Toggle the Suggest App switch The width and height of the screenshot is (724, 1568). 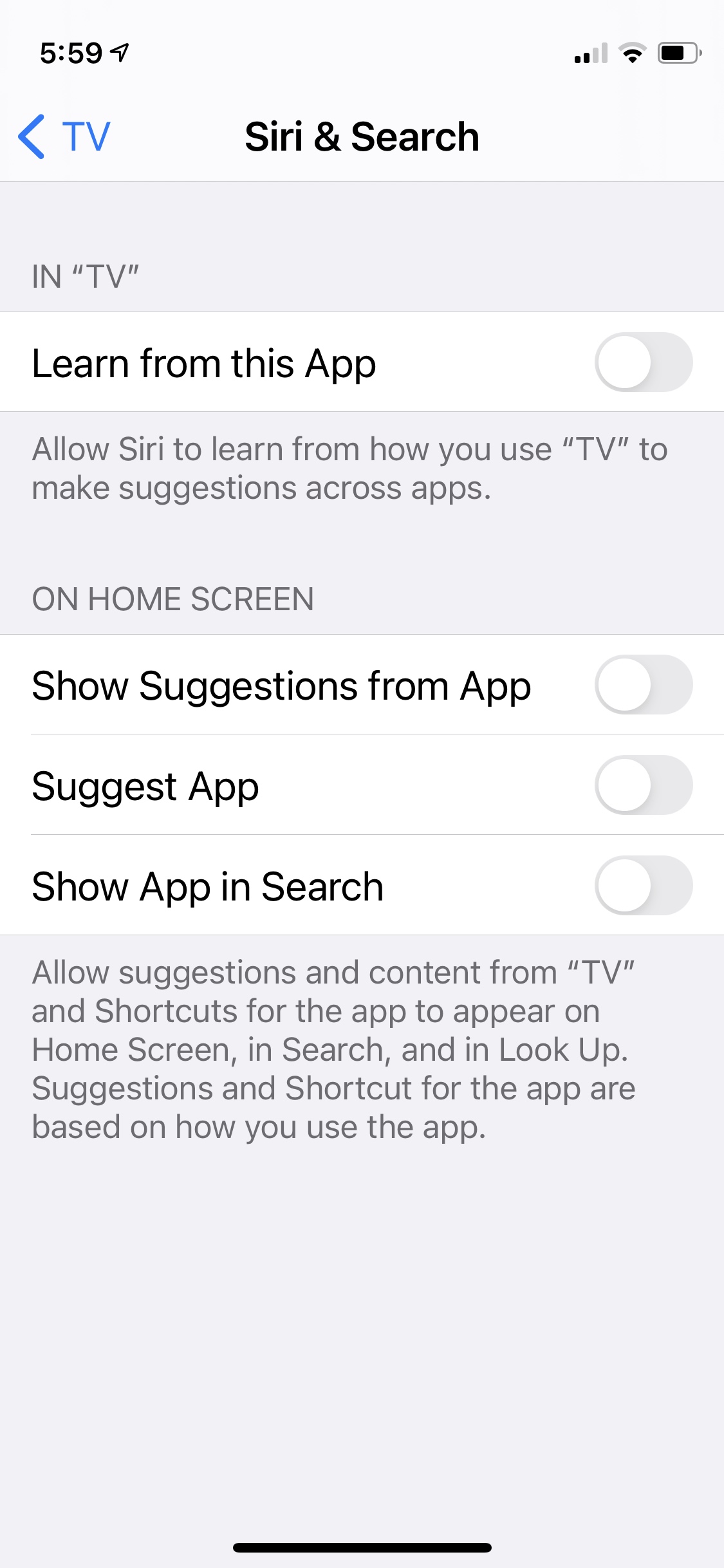tap(644, 785)
